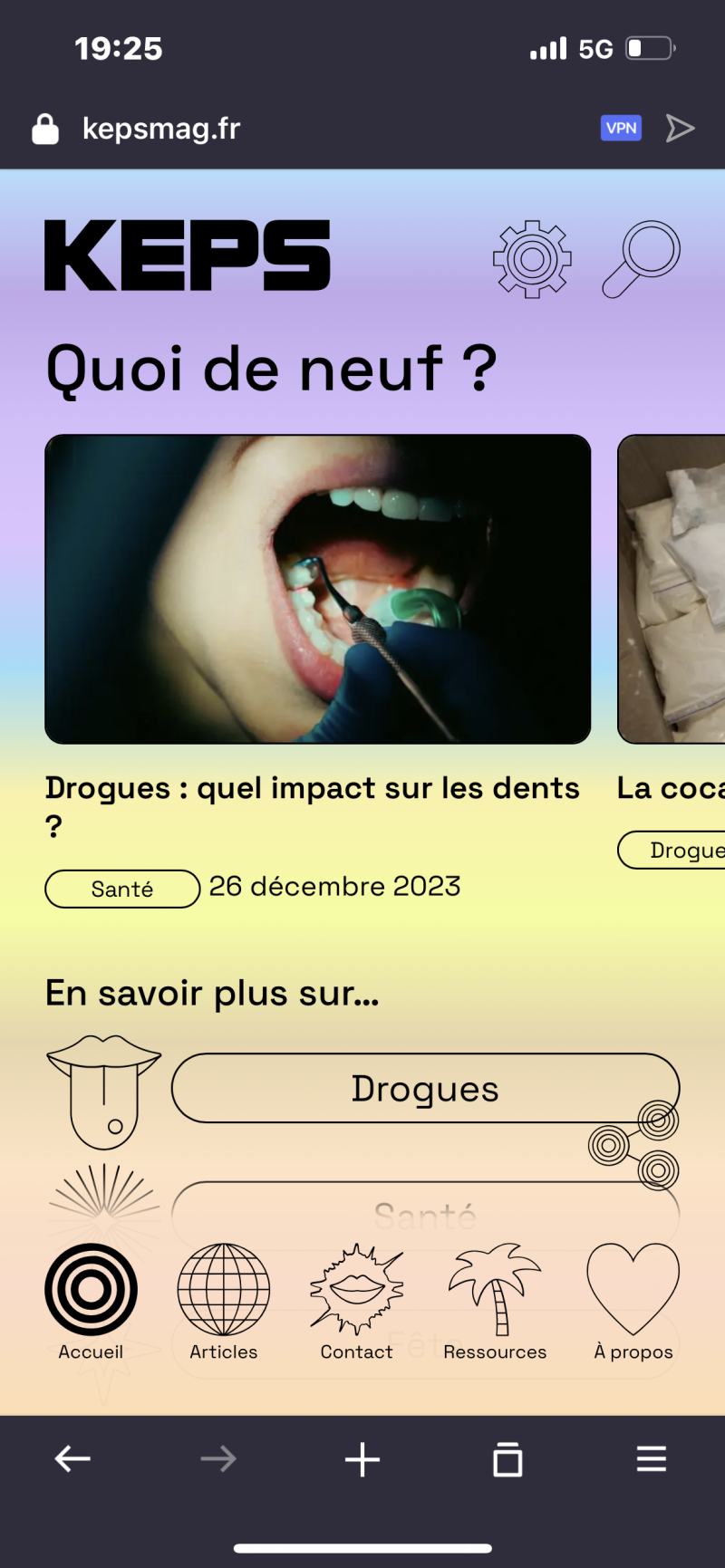Tap the kepsmag.fr address bar
This screenshot has width=725, height=1568.
(x=161, y=129)
